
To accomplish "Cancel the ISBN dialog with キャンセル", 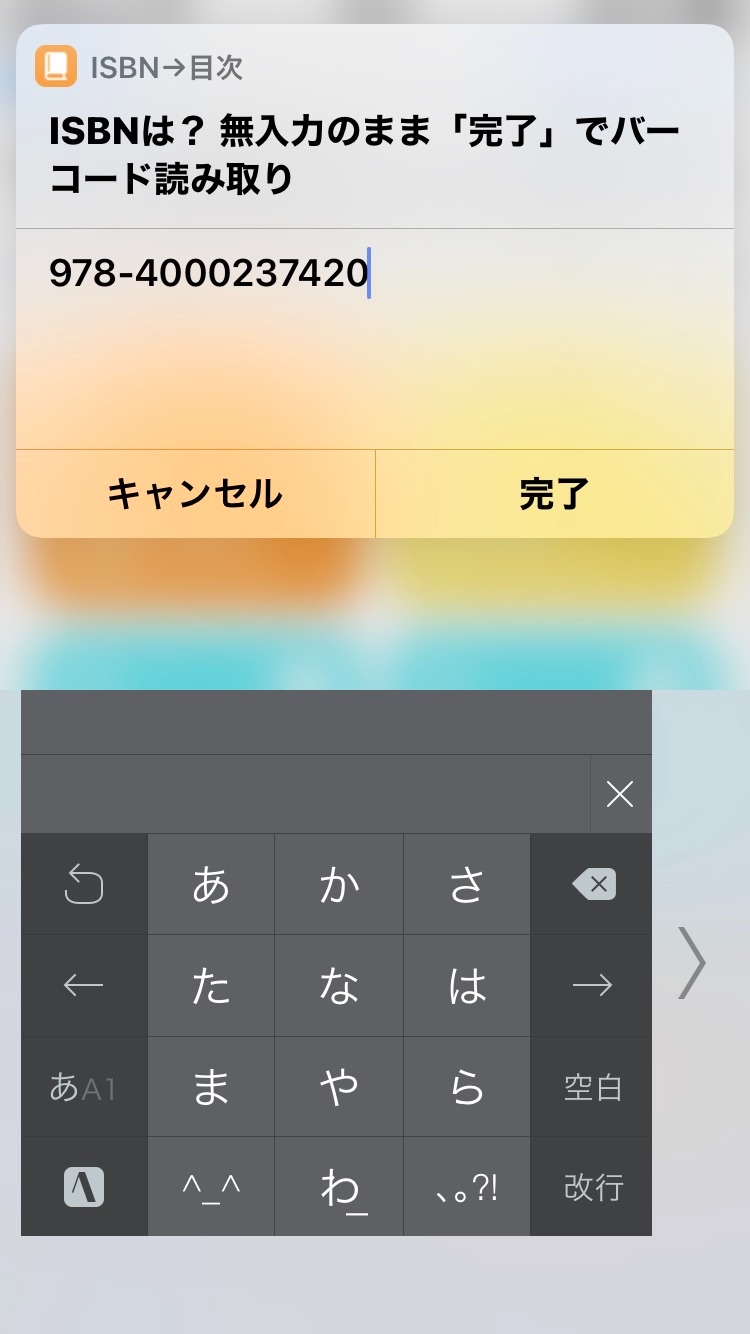I will pos(196,493).
